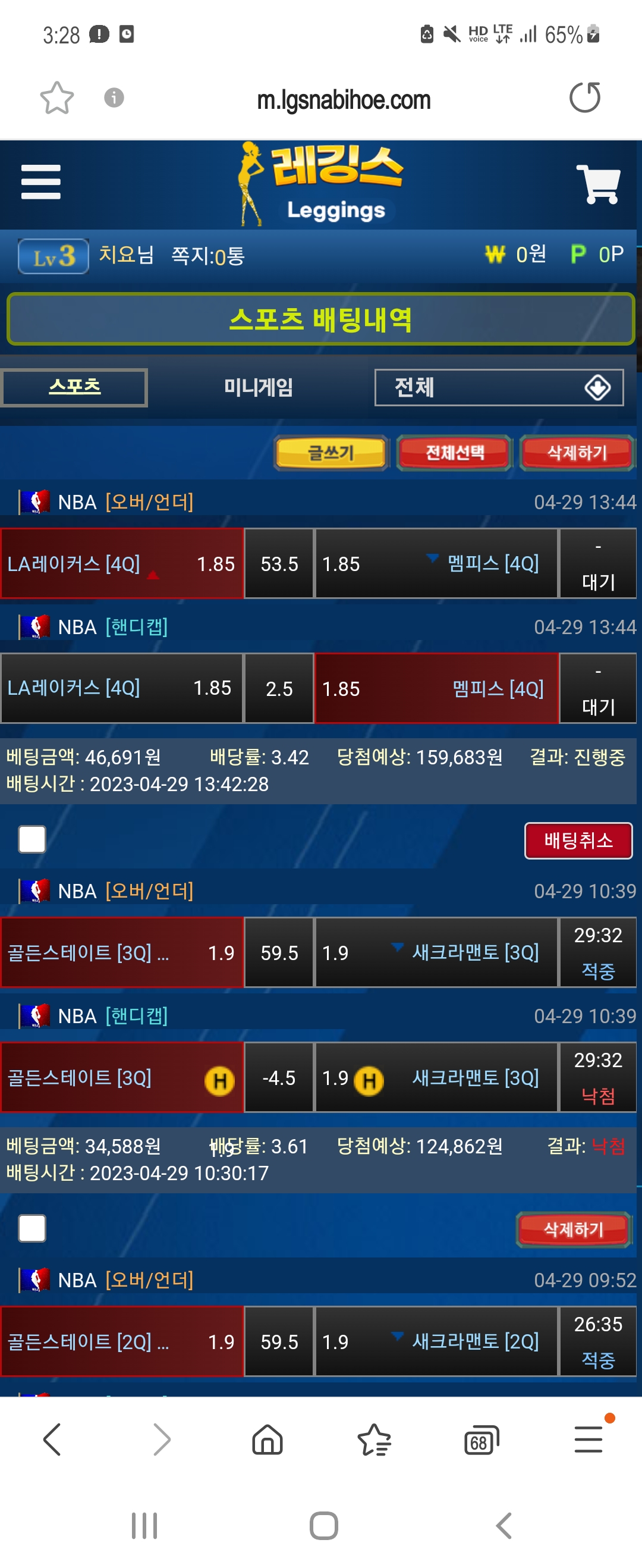Delete the 낙첨 bet with 삭제하기
The height and width of the screenshot is (1568, 642).
click(573, 1230)
